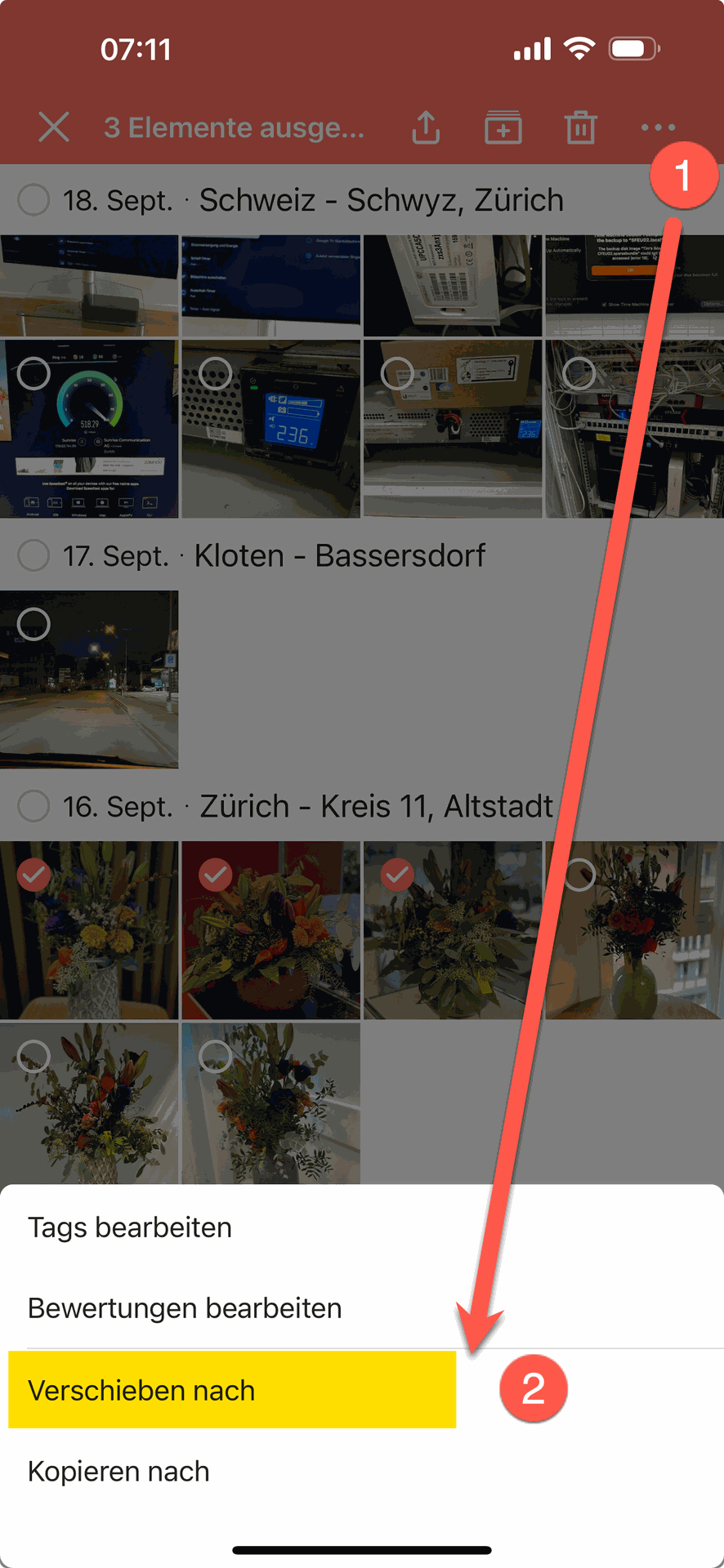Share the selected photos
This screenshot has width=724, height=1568.
point(426,127)
